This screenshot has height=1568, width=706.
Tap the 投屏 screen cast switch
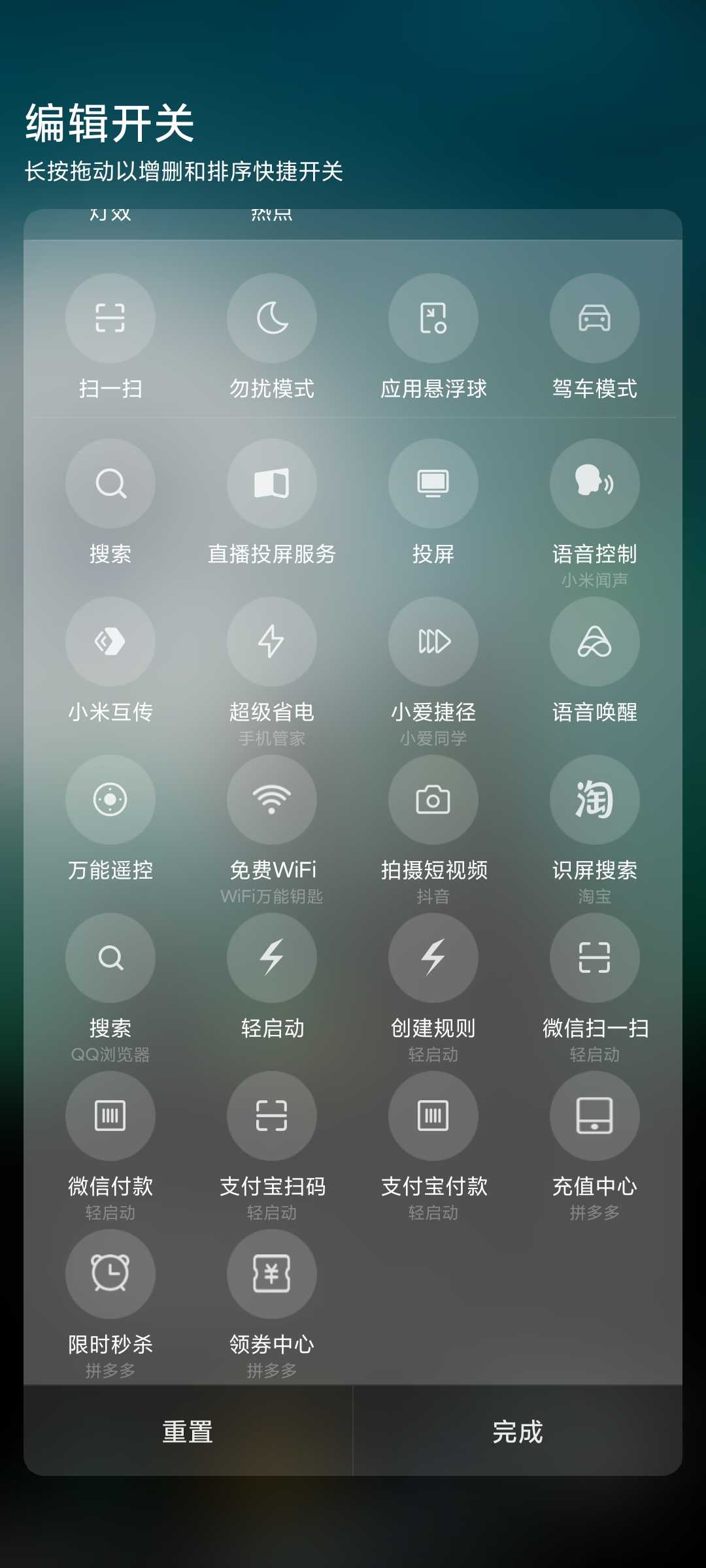433,483
